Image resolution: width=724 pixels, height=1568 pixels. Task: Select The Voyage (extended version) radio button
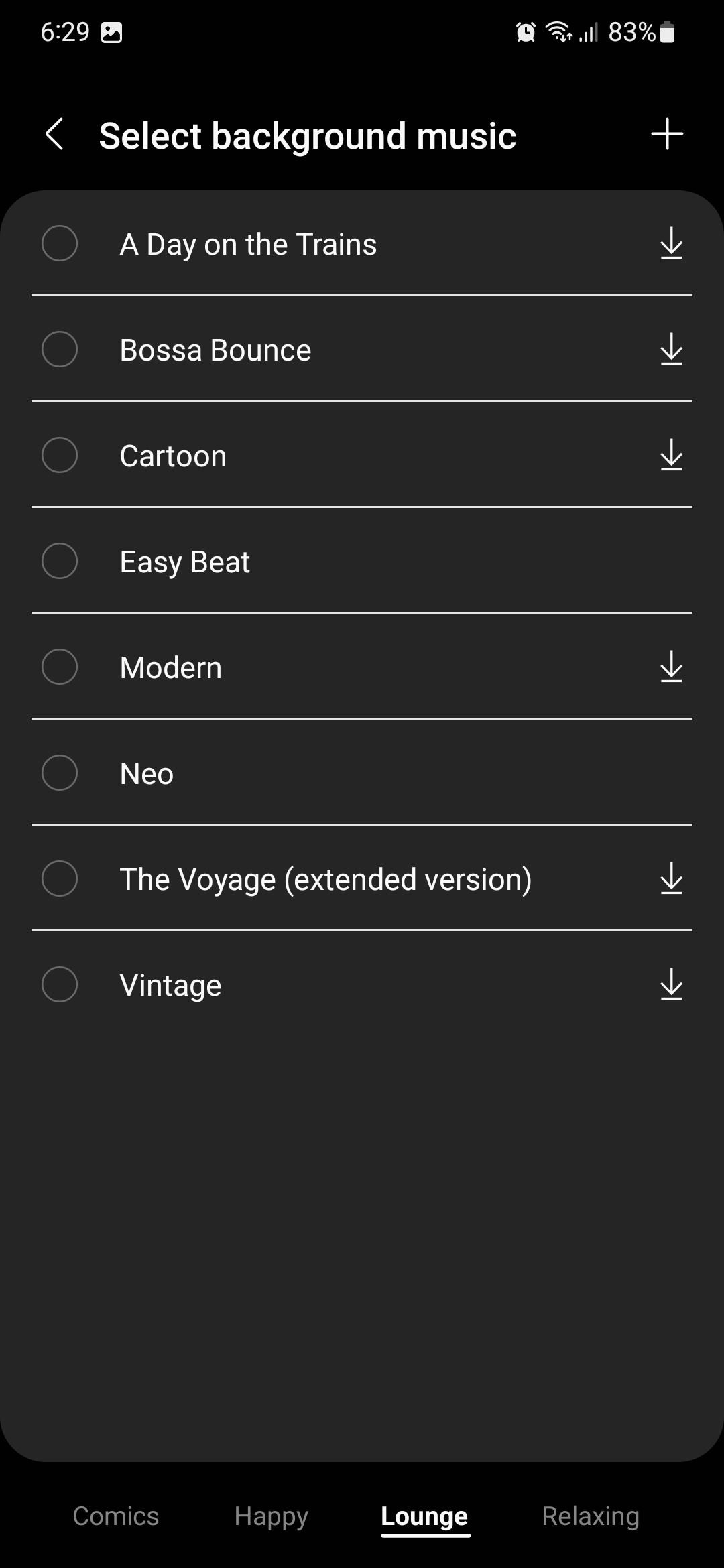point(60,878)
